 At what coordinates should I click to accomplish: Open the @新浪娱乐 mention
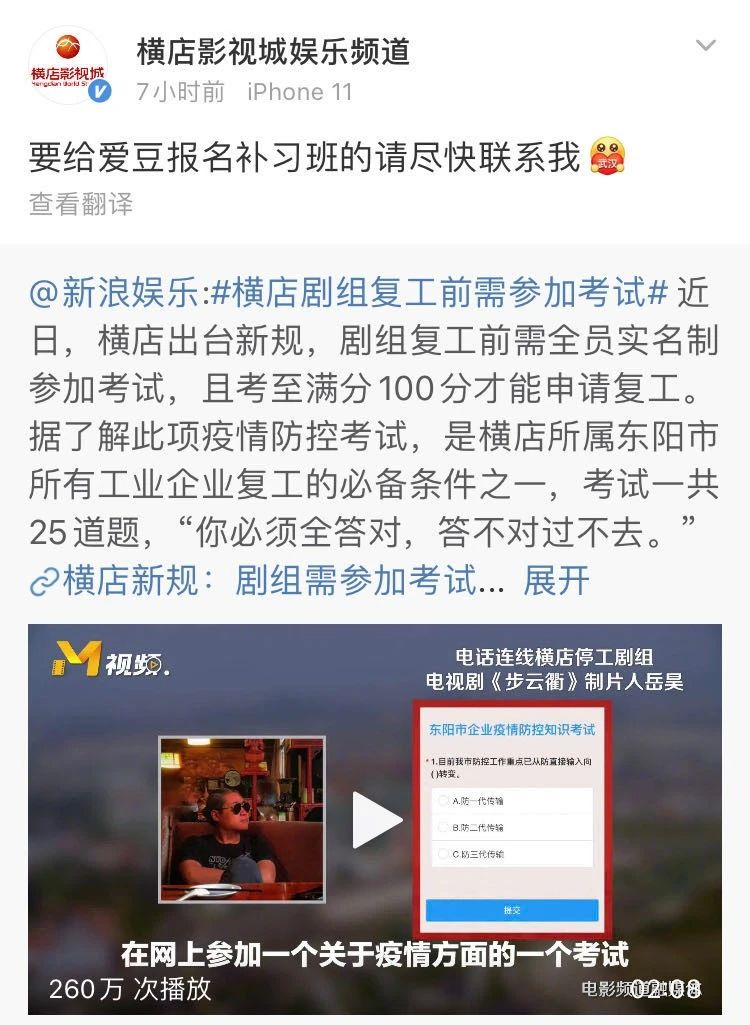point(116,294)
